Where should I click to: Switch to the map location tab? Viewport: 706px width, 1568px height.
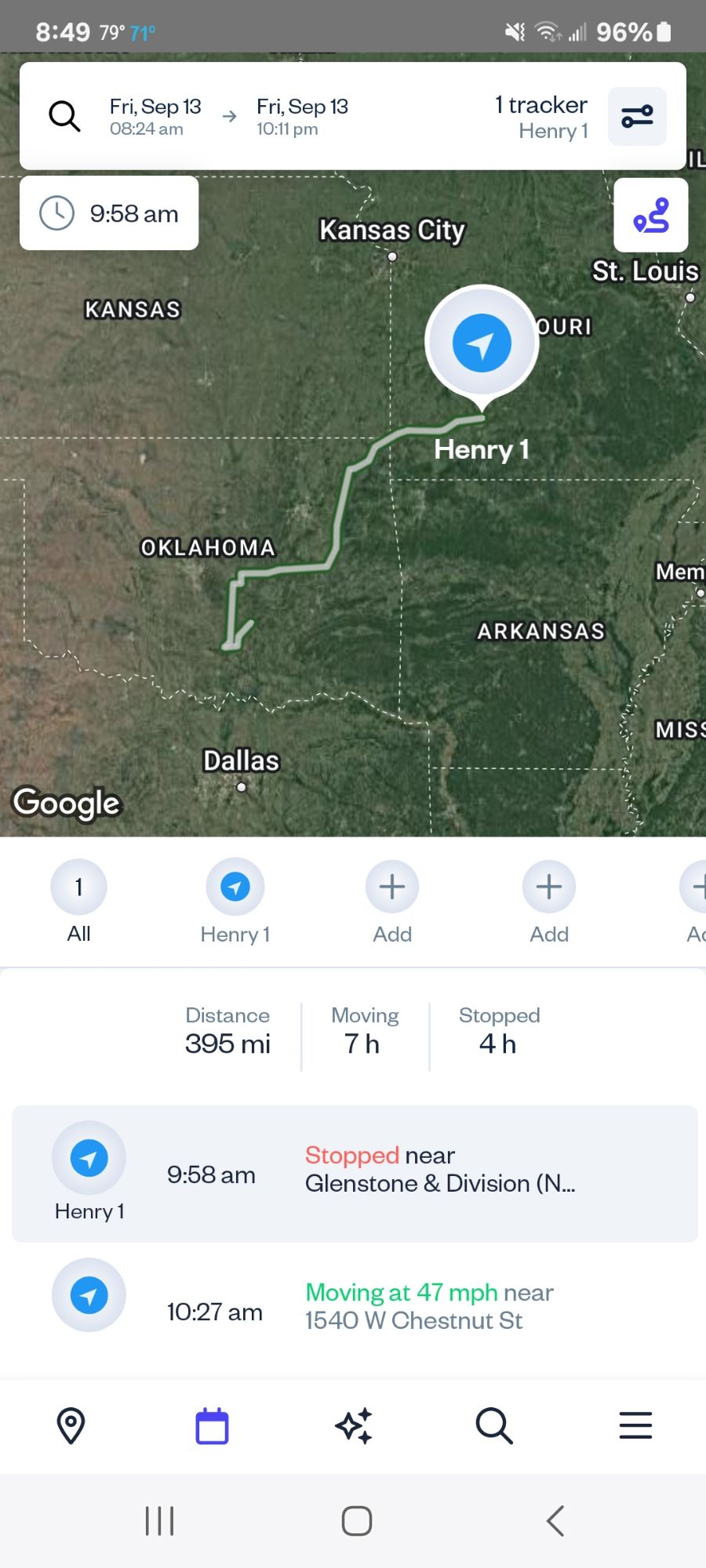(71, 1425)
